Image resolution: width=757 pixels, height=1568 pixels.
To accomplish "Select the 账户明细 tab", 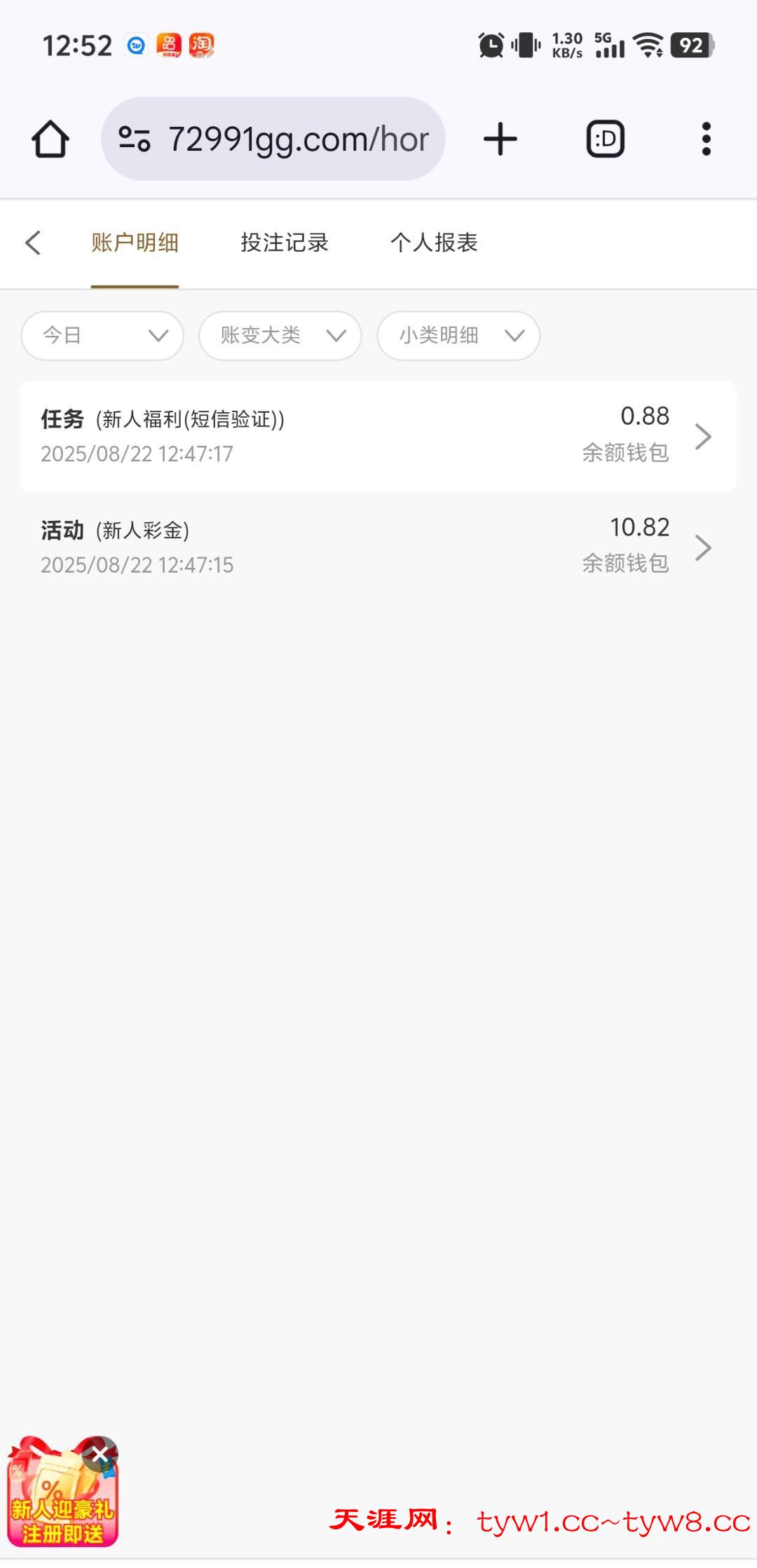I will pos(135,243).
